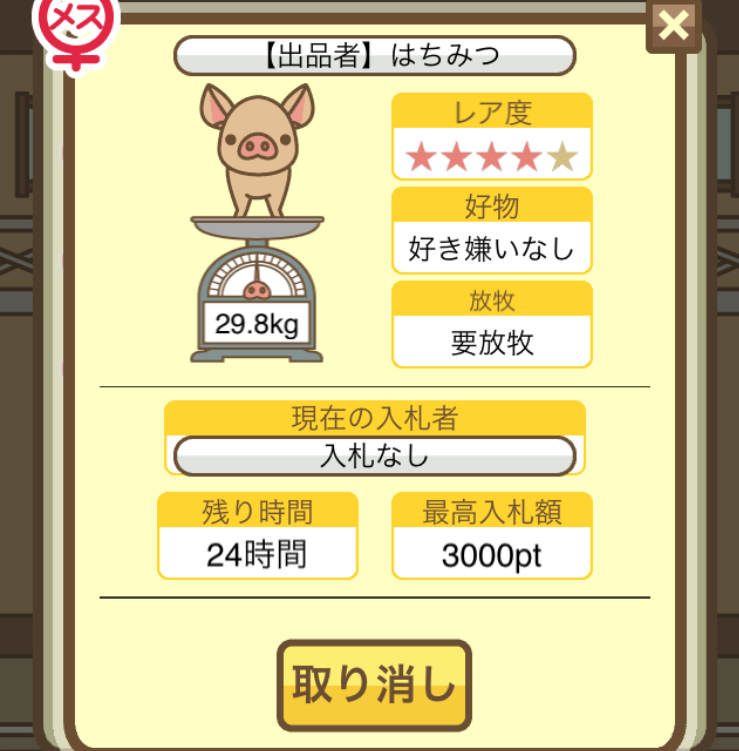The width and height of the screenshot is (739, 751).
Task: Close the pig auction dialog
Action: click(675, 26)
